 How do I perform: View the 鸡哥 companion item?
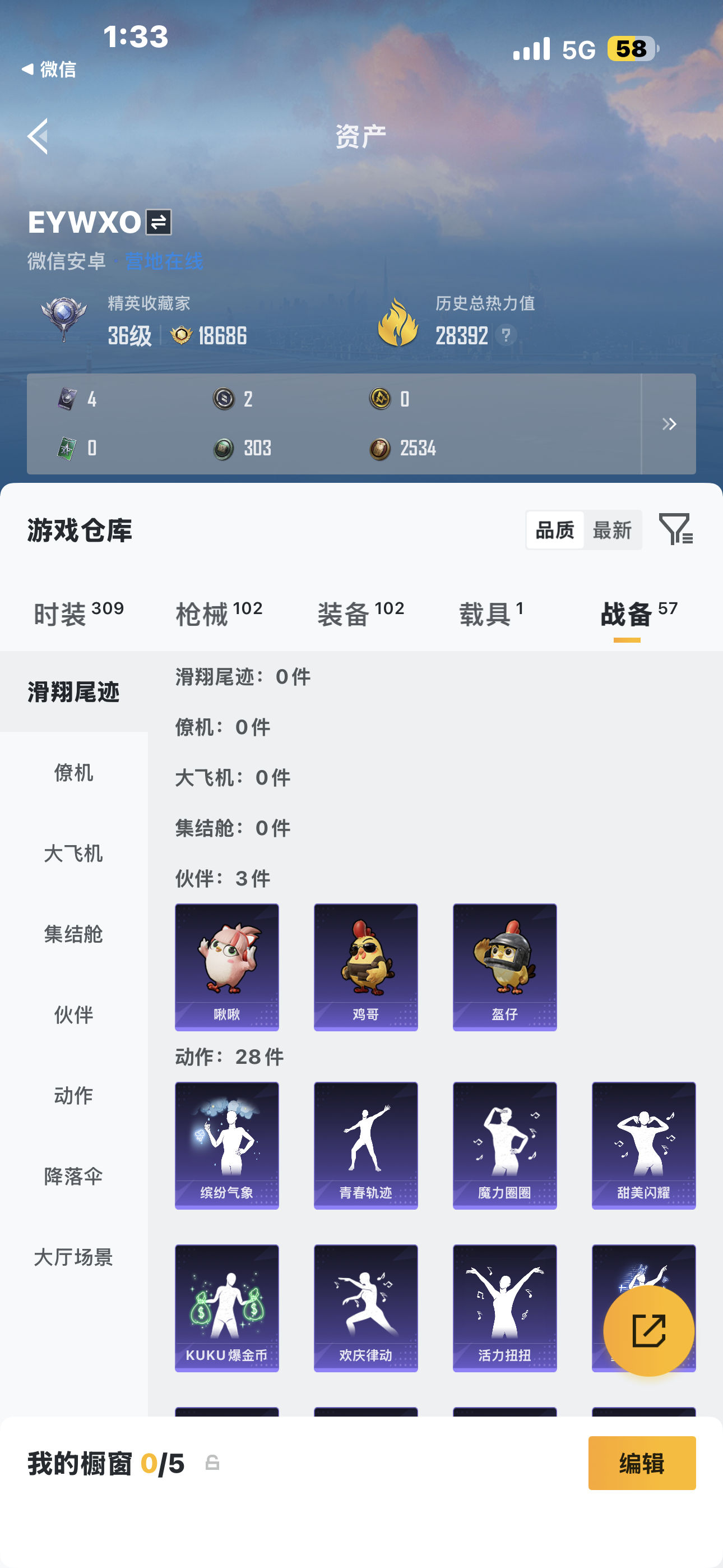click(366, 967)
